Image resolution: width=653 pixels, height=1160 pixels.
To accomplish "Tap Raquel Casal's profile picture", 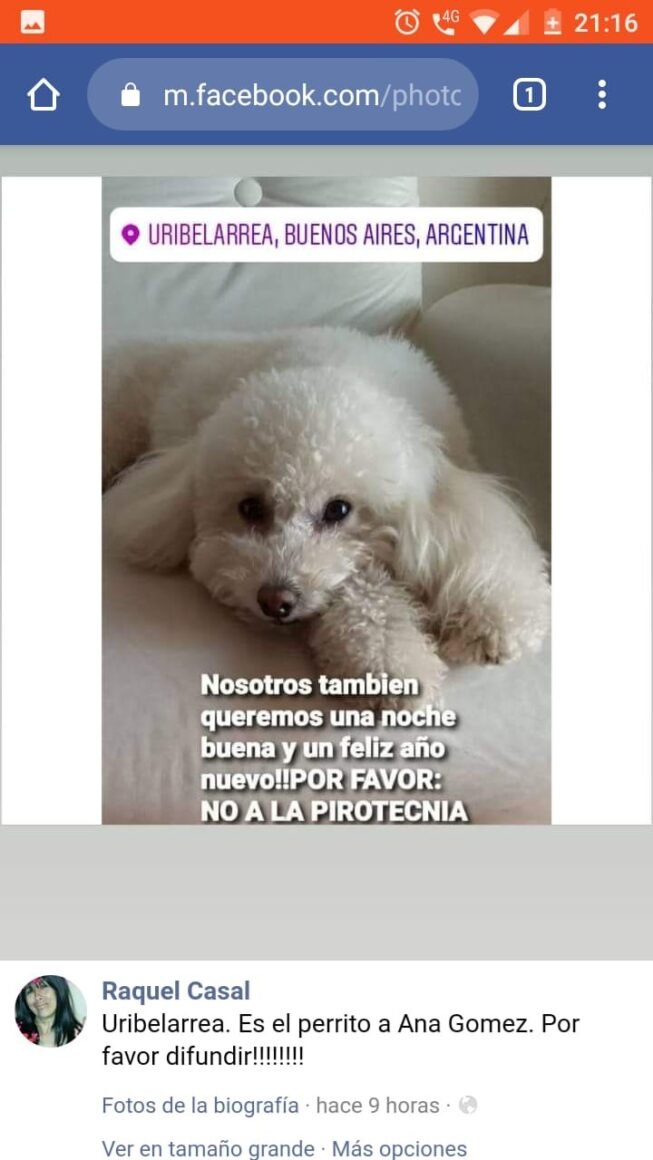I will coord(51,1011).
